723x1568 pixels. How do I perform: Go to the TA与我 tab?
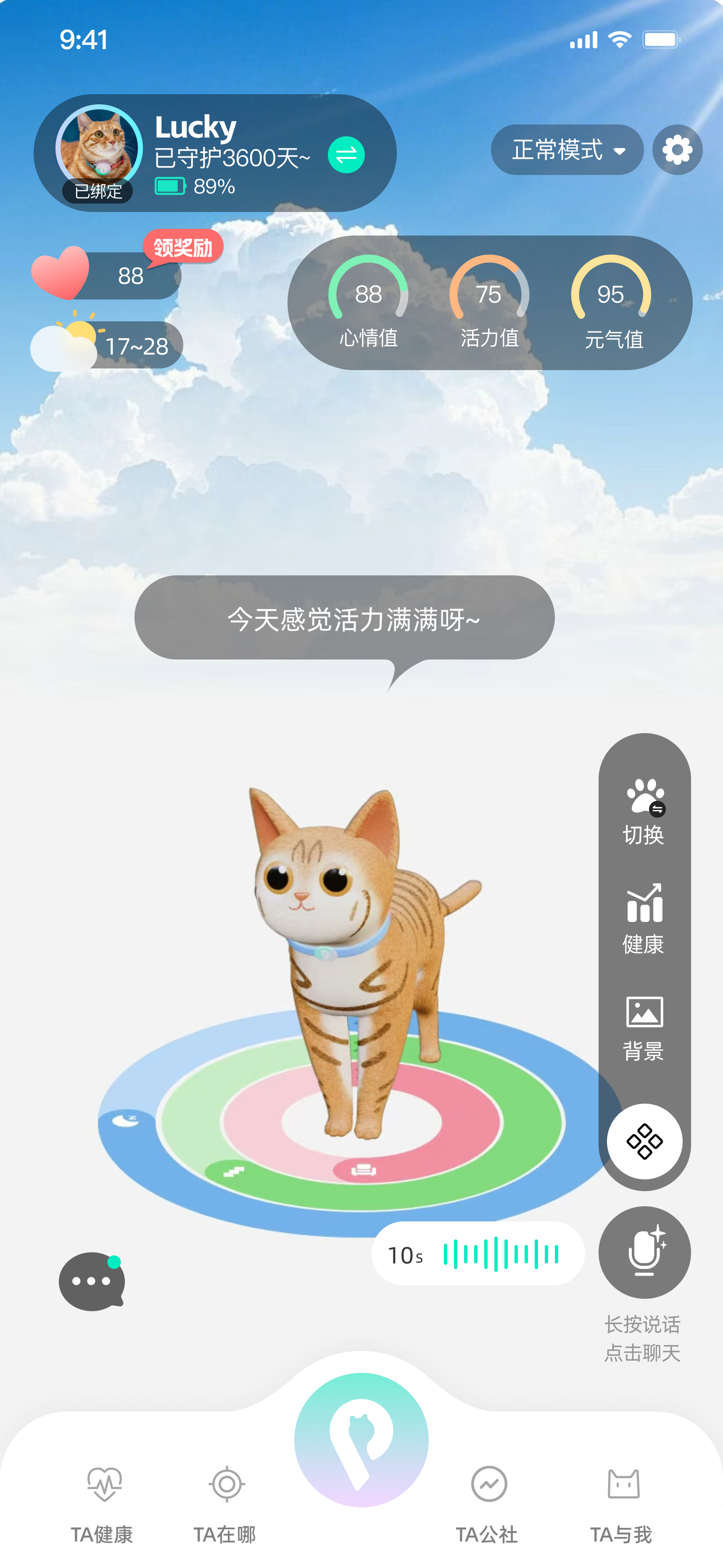(x=622, y=1503)
